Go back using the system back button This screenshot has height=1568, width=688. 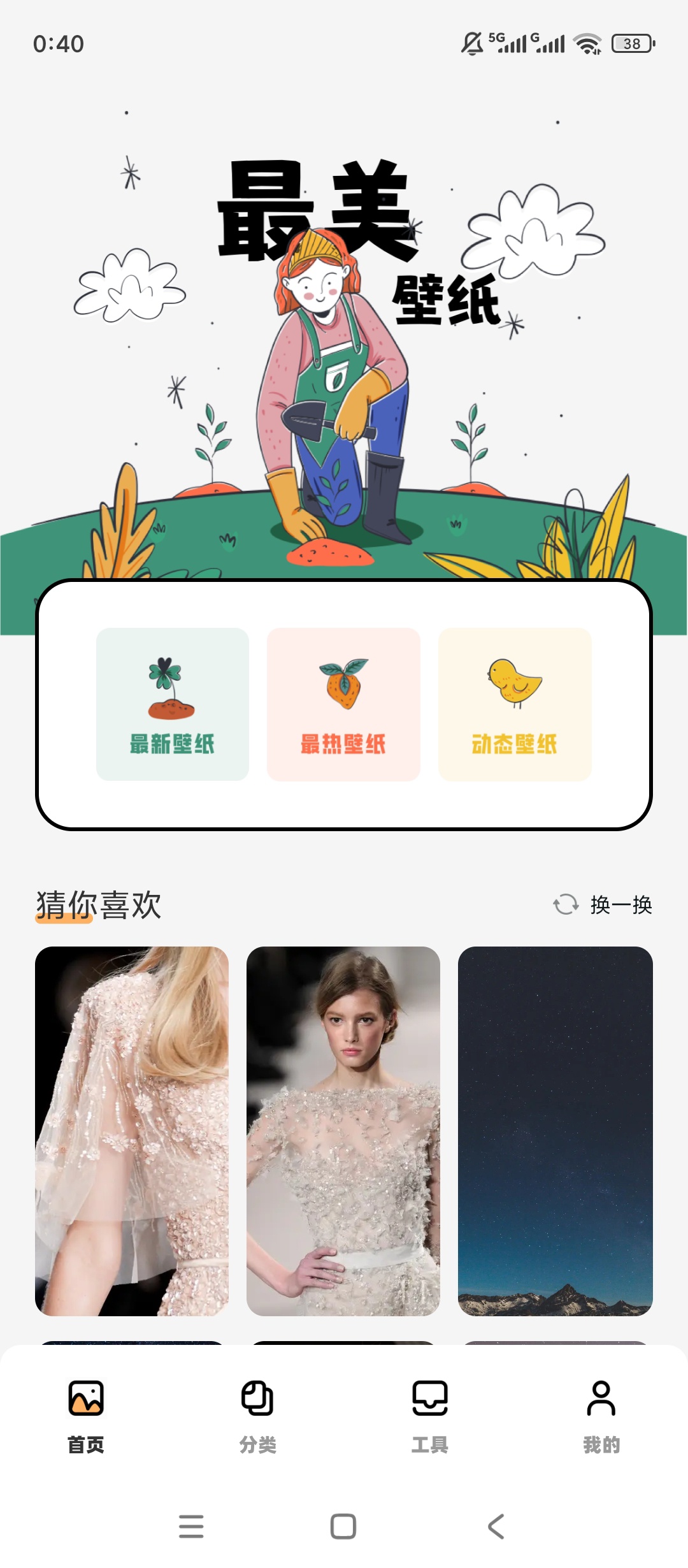(x=496, y=1527)
